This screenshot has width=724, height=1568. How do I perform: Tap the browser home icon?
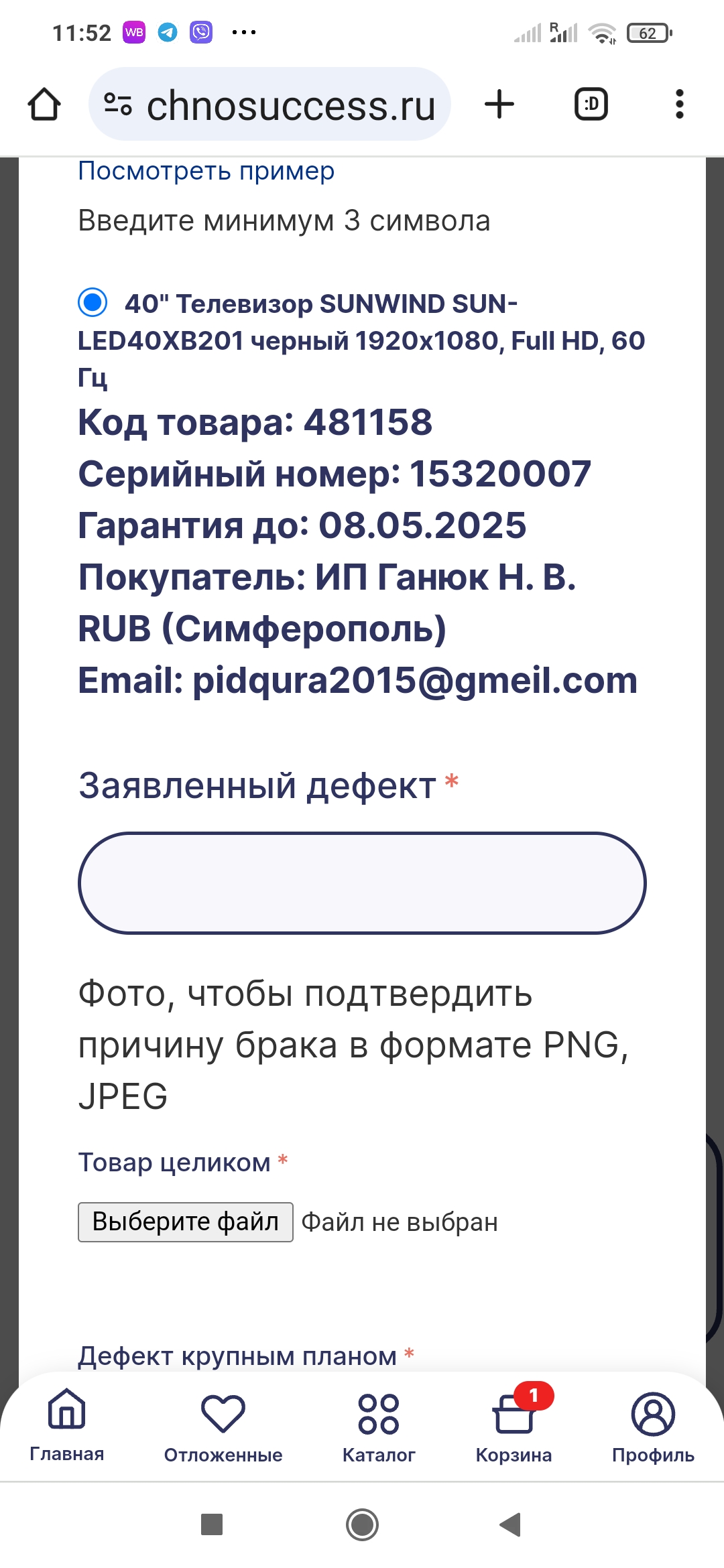click(x=44, y=105)
